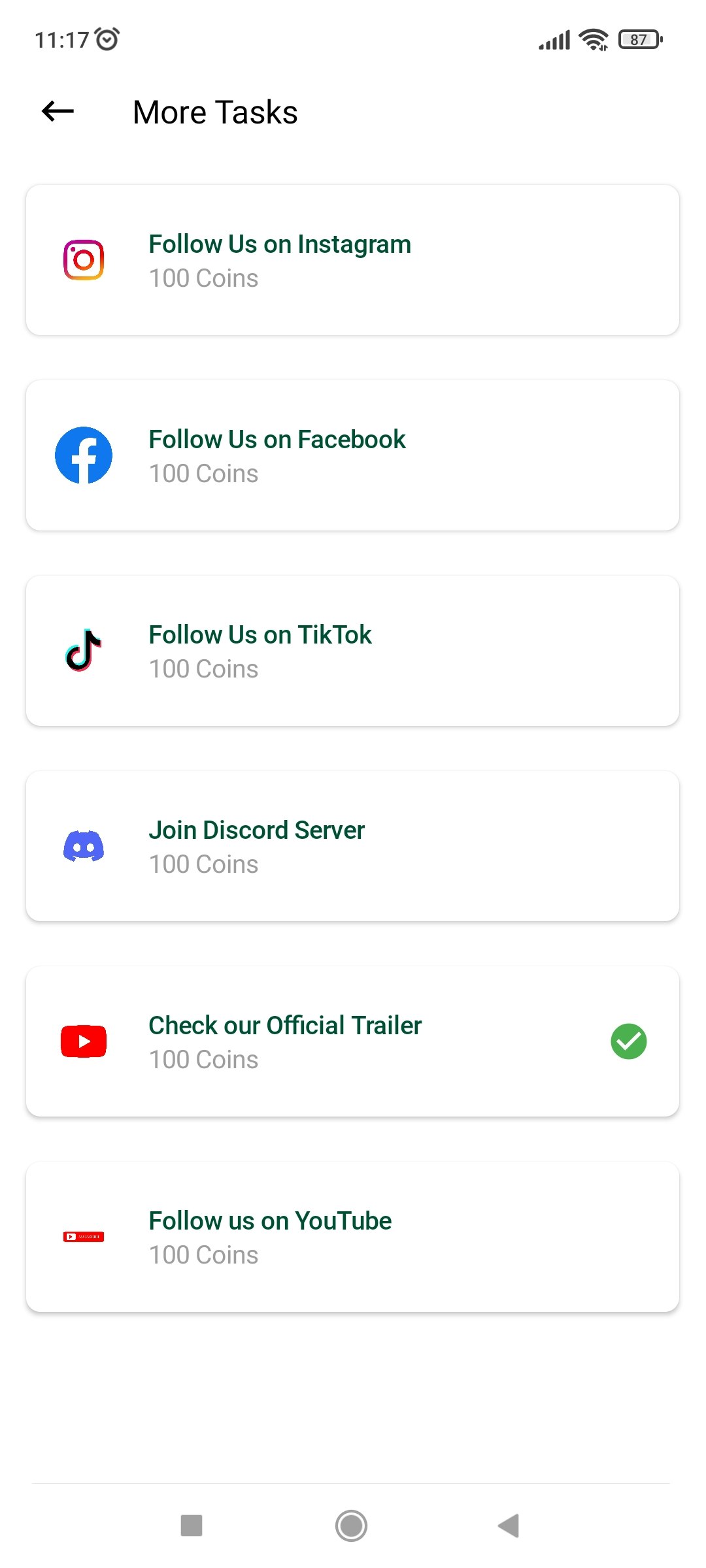
Task: Select the Follow Us on Facebook task
Action: pos(352,455)
